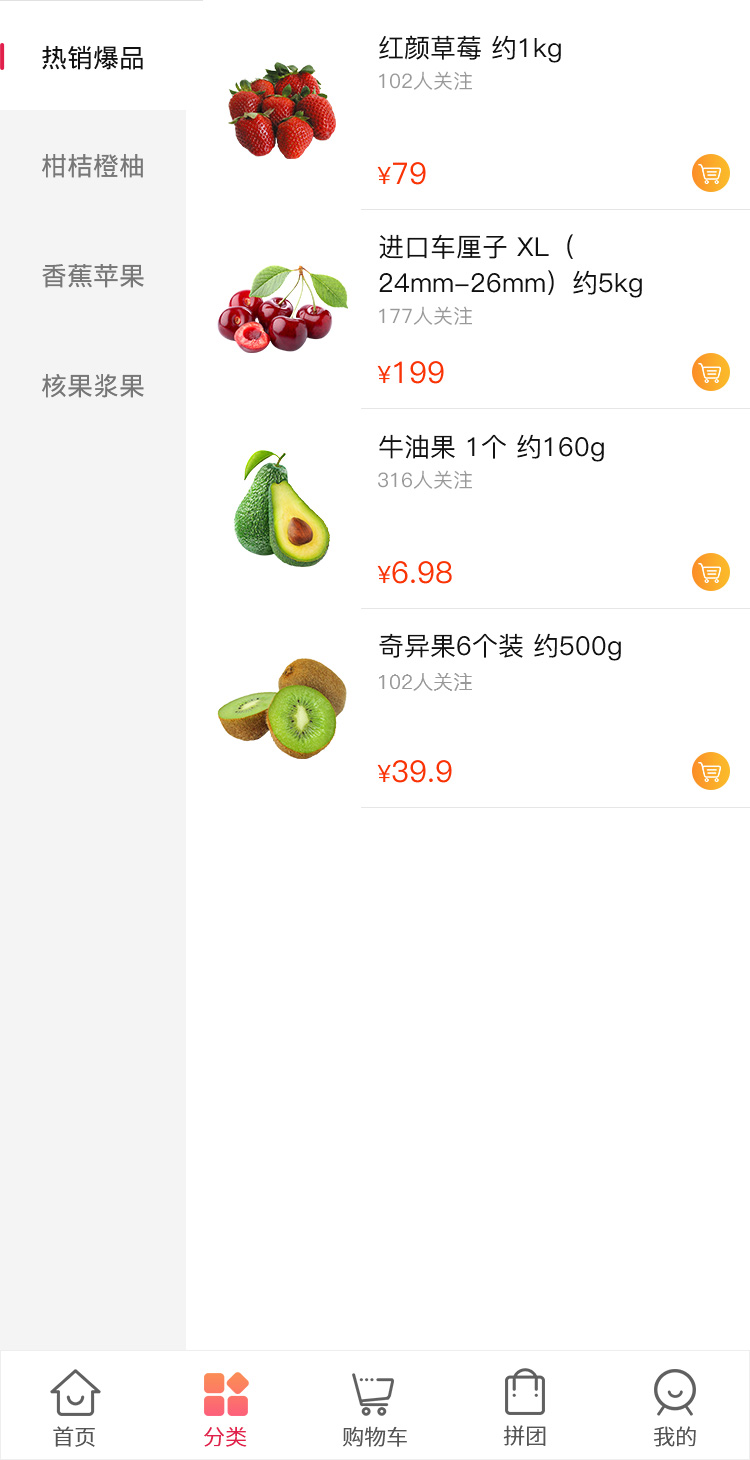The width and height of the screenshot is (750, 1460).
Task: Add 红颜草莓 to the cart
Action: [710, 173]
